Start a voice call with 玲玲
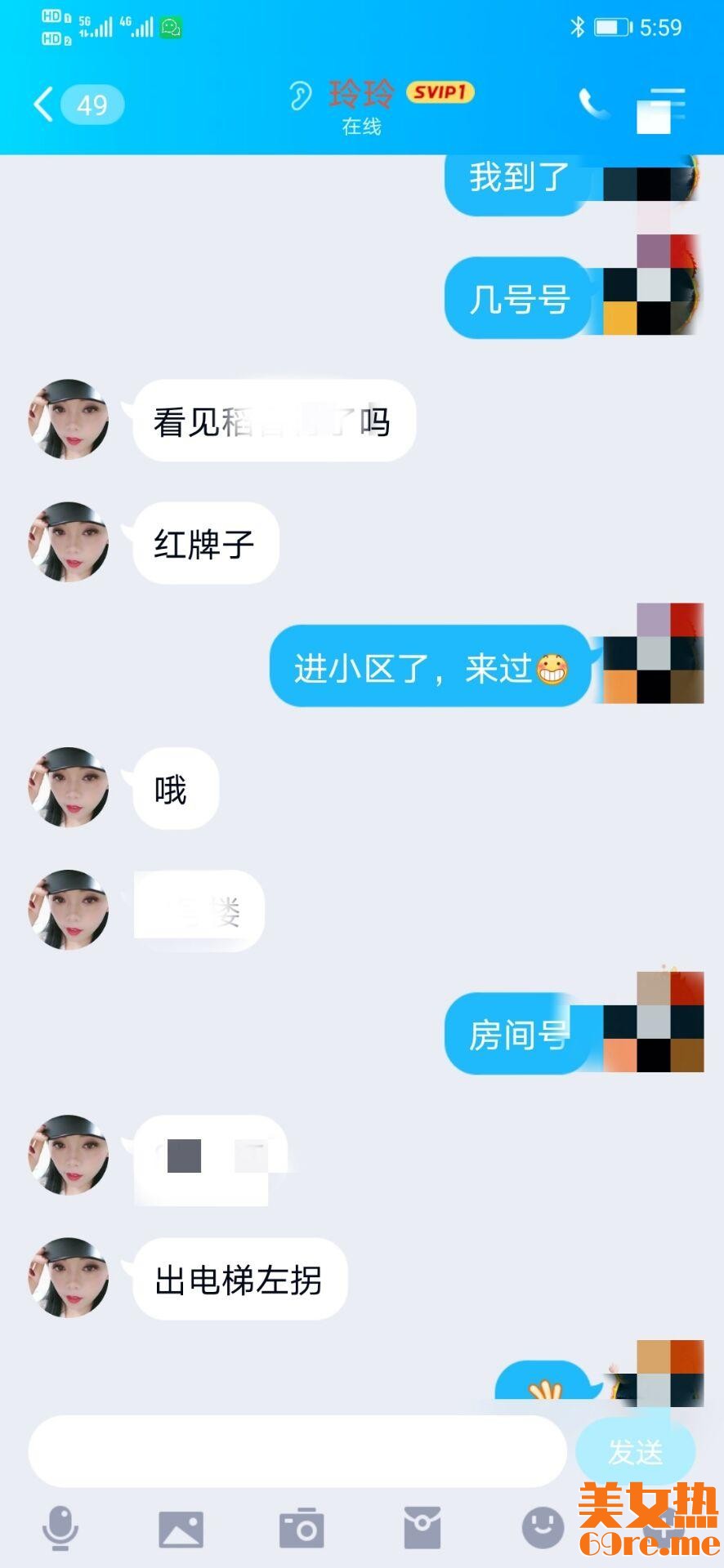Viewport: 724px width, 1568px height. (592, 104)
